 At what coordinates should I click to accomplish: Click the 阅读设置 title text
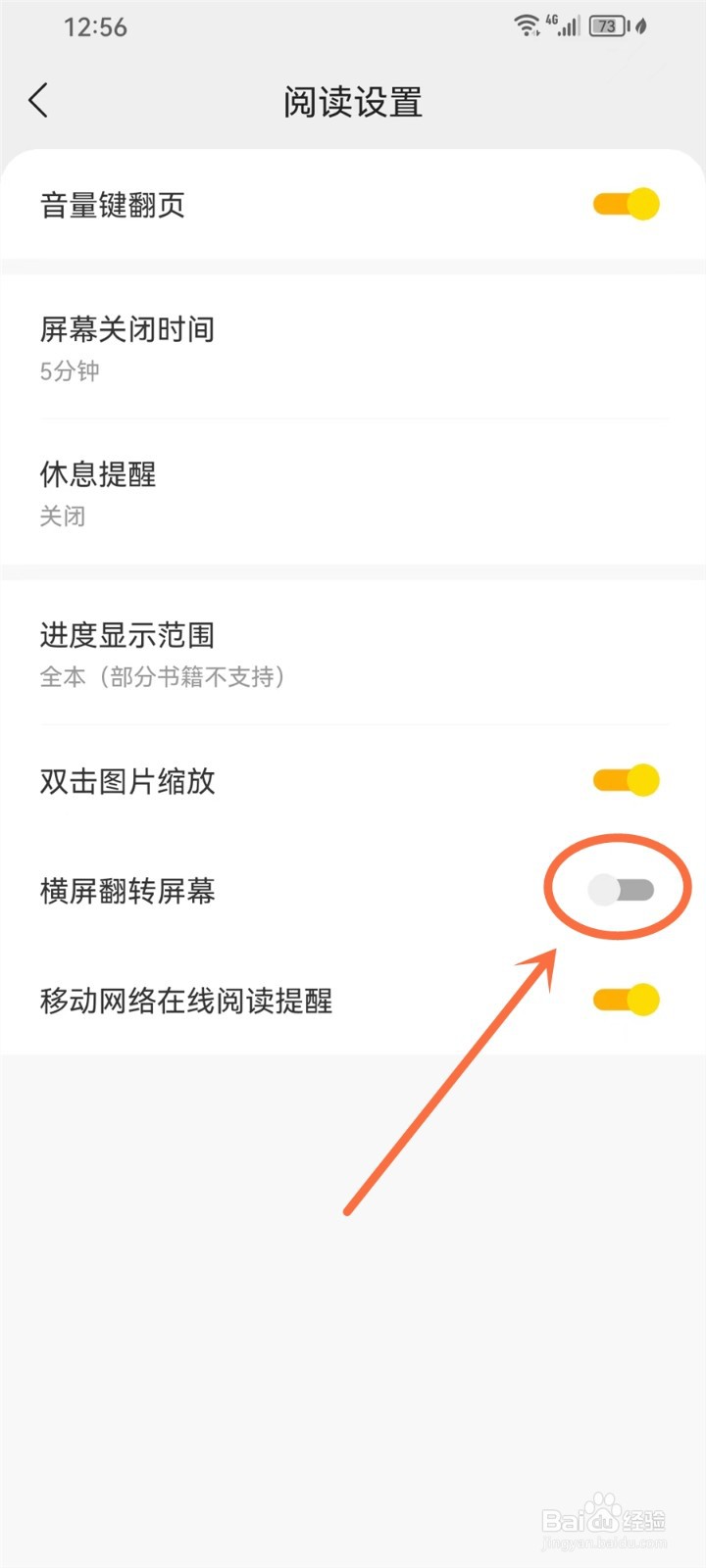(352, 101)
